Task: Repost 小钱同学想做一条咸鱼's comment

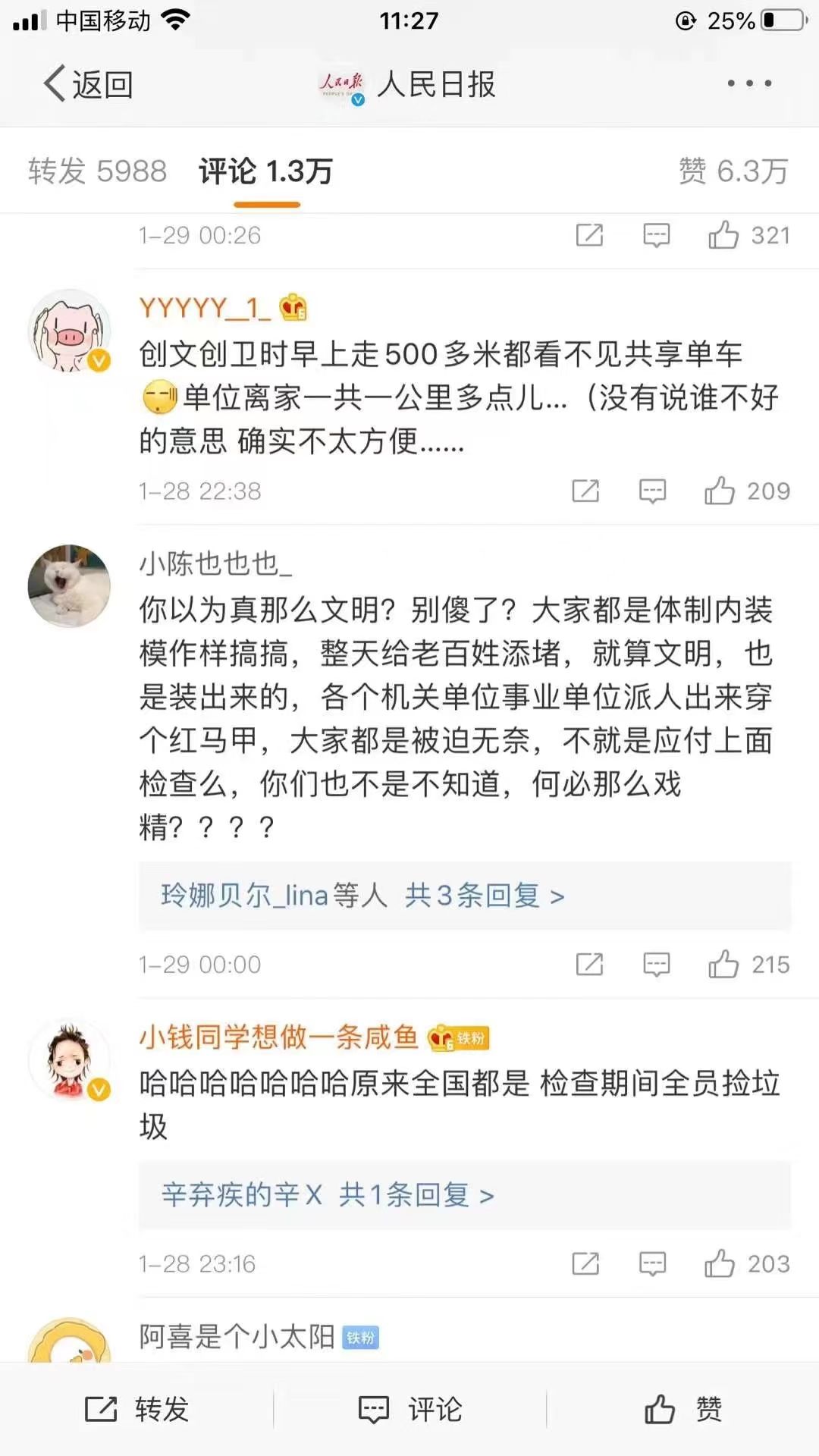Action: pyautogui.click(x=585, y=1263)
